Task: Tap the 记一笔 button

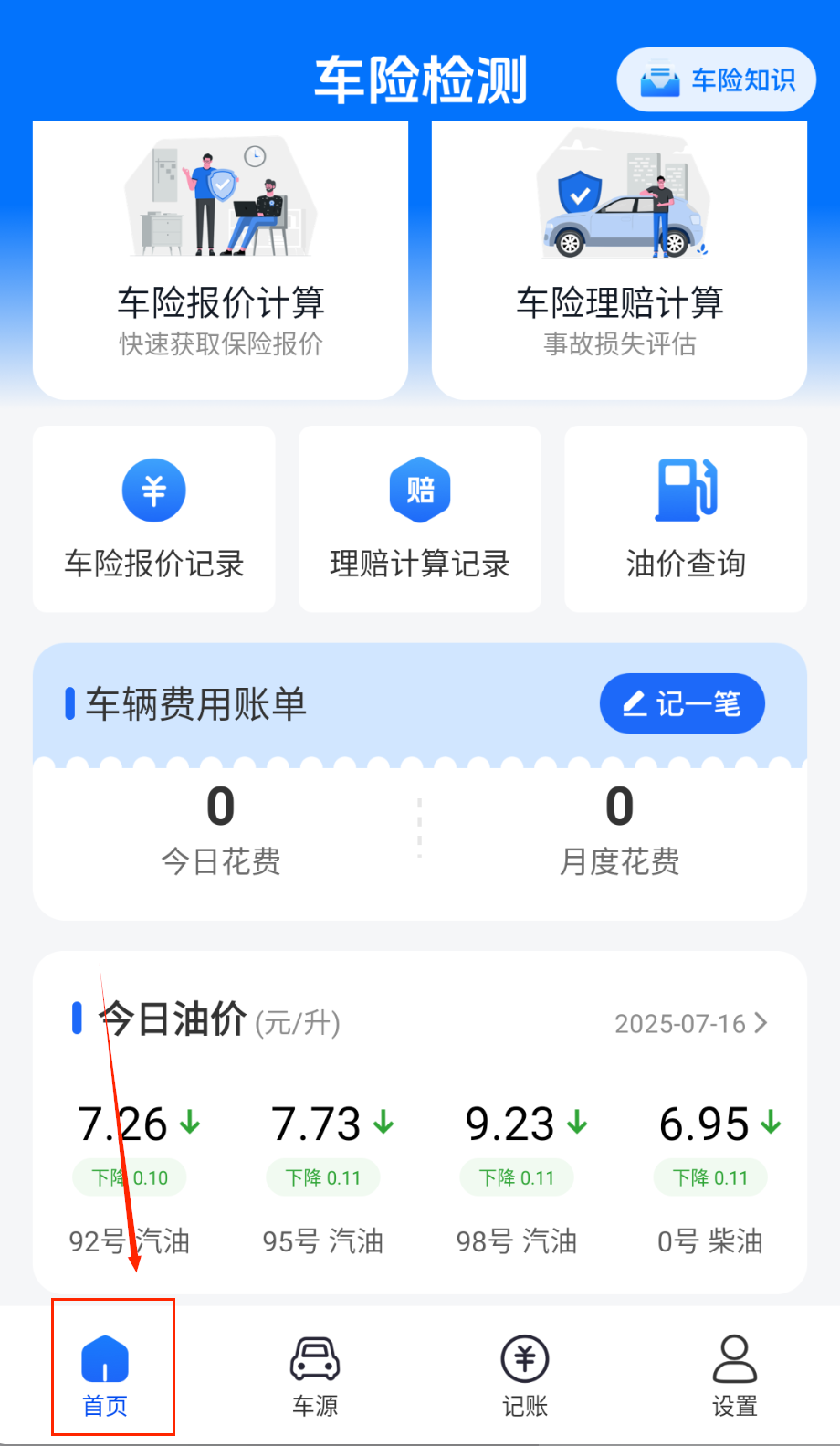Action: (682, 703)
